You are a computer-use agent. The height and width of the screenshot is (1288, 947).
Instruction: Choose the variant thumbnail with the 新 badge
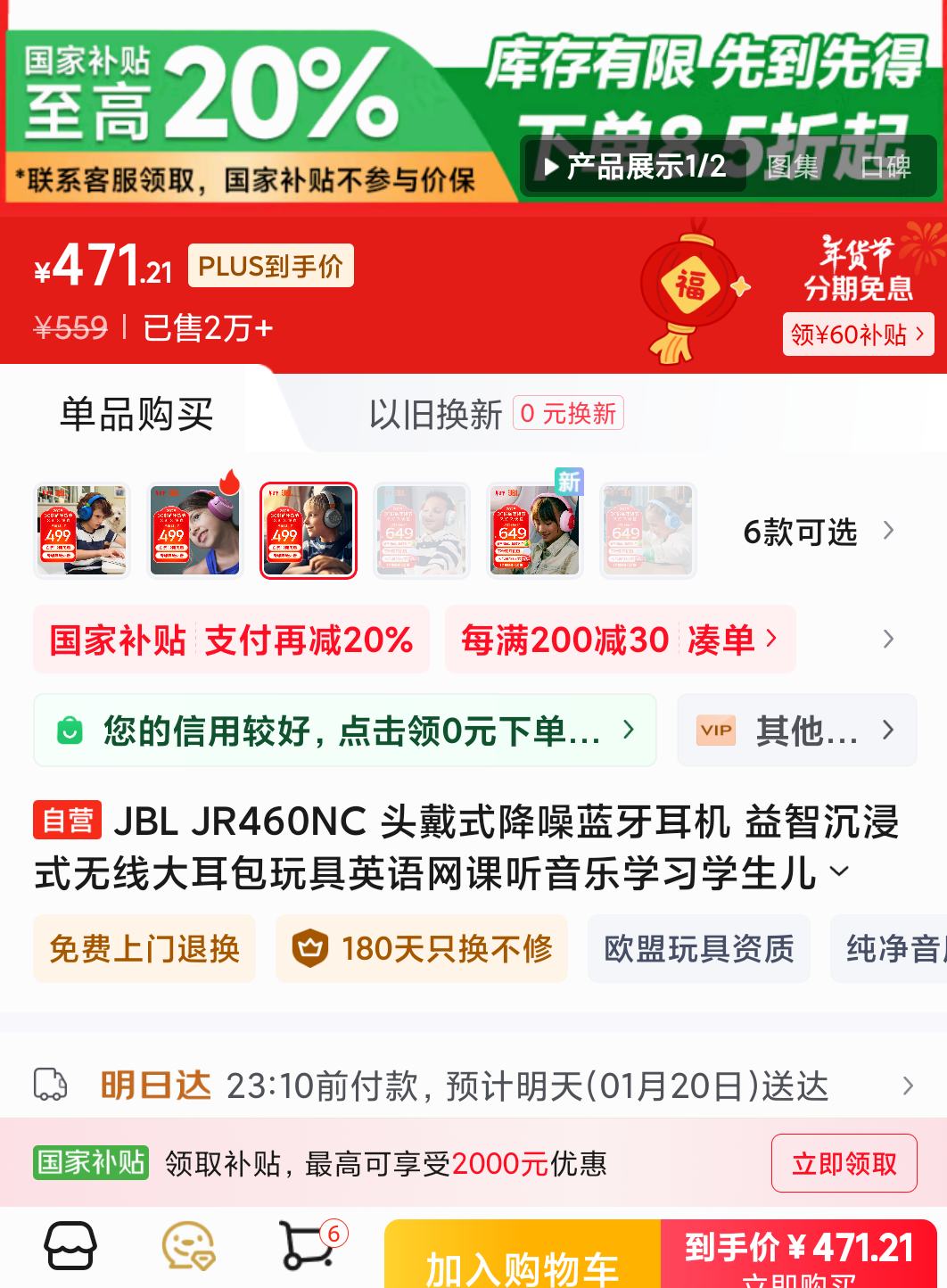[x=534, y=531]
